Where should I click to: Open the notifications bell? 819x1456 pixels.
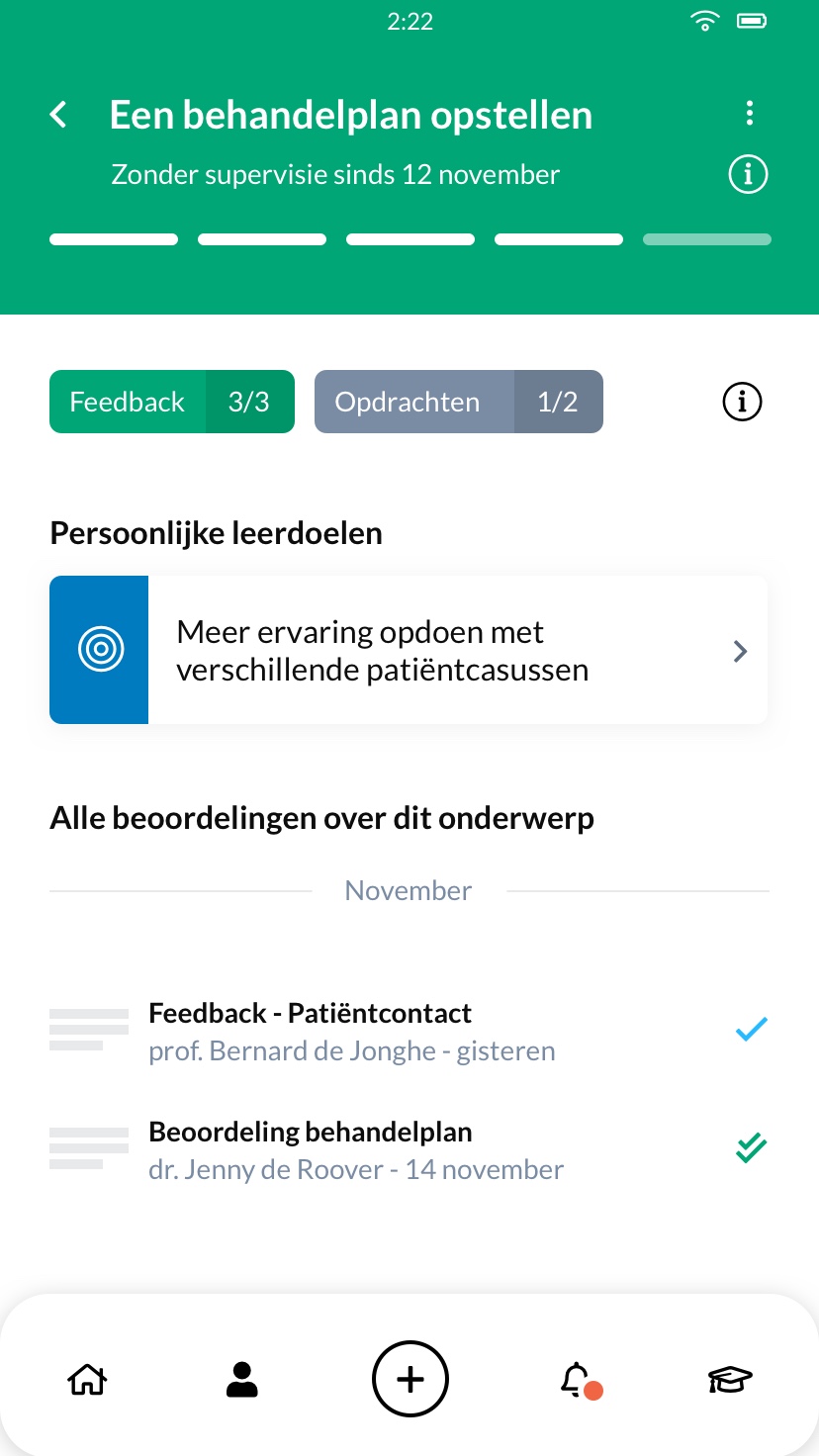coord(579,1379)
